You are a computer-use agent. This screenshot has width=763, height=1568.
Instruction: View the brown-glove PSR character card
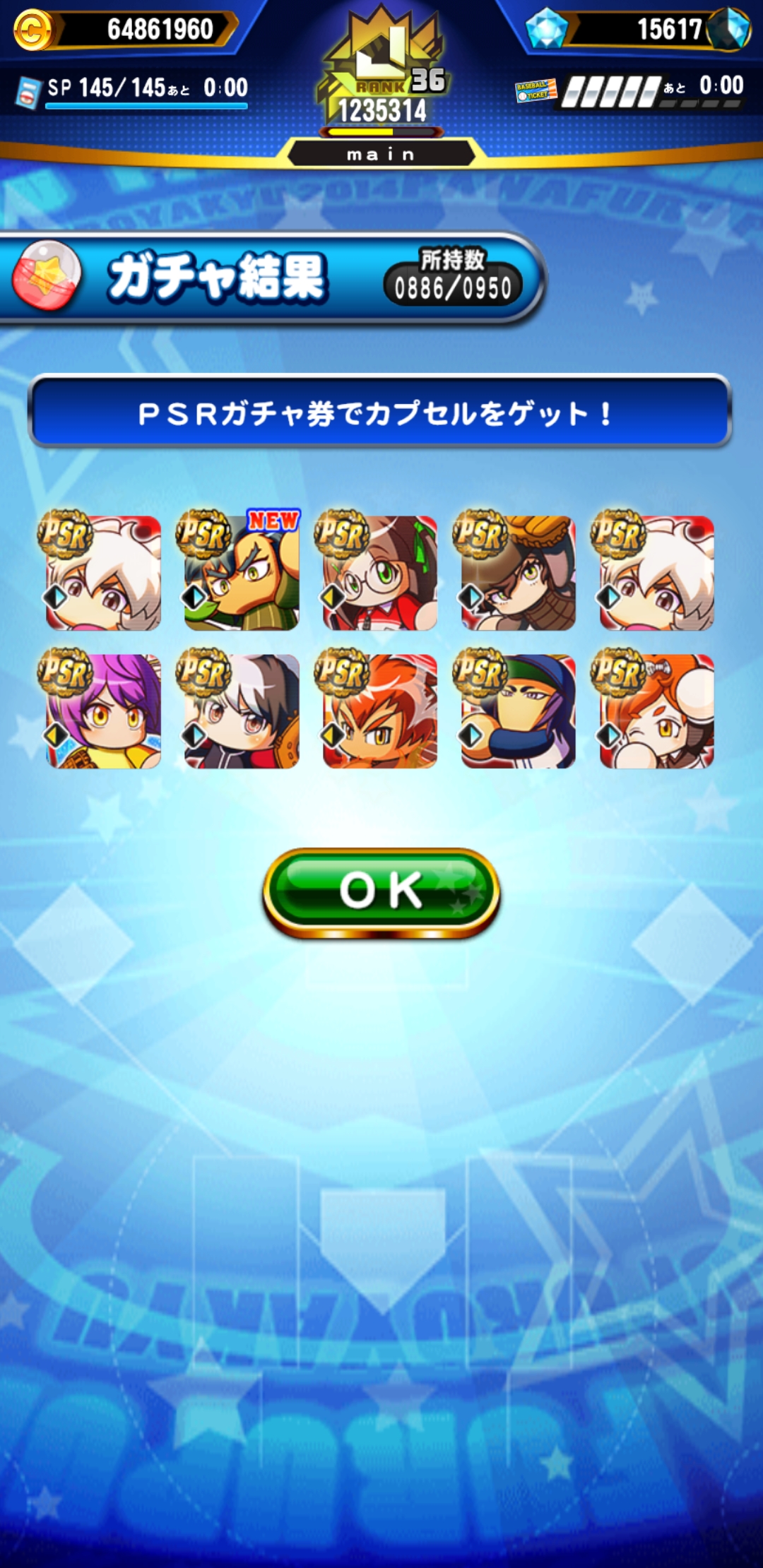coord(519,572)
